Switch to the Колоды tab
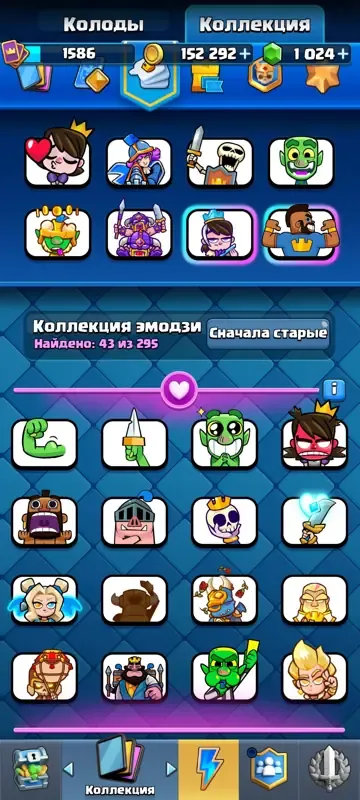360x800 pixels. [104, 24]
